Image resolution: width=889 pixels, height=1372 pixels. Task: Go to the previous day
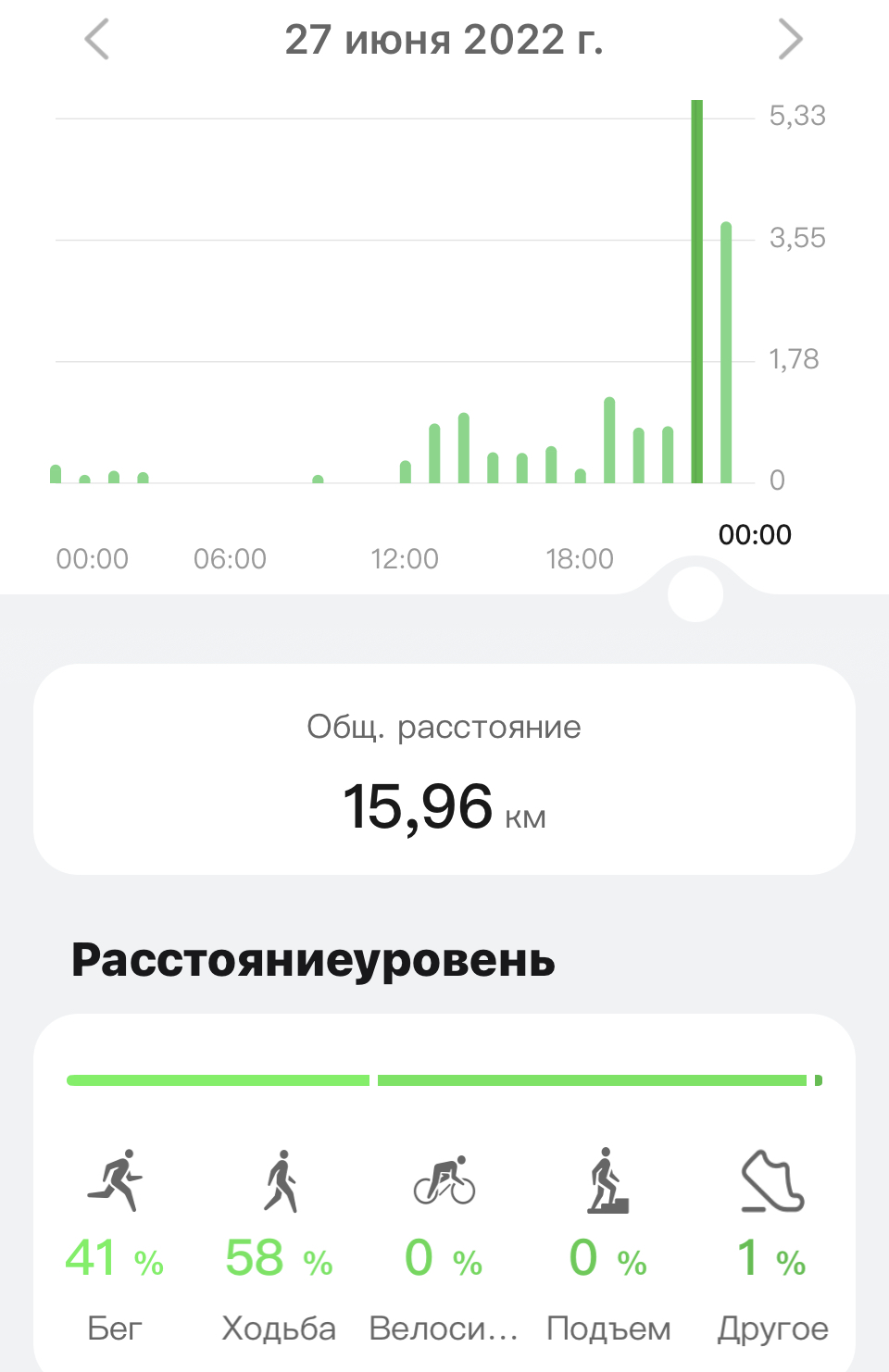click(97, 40)
